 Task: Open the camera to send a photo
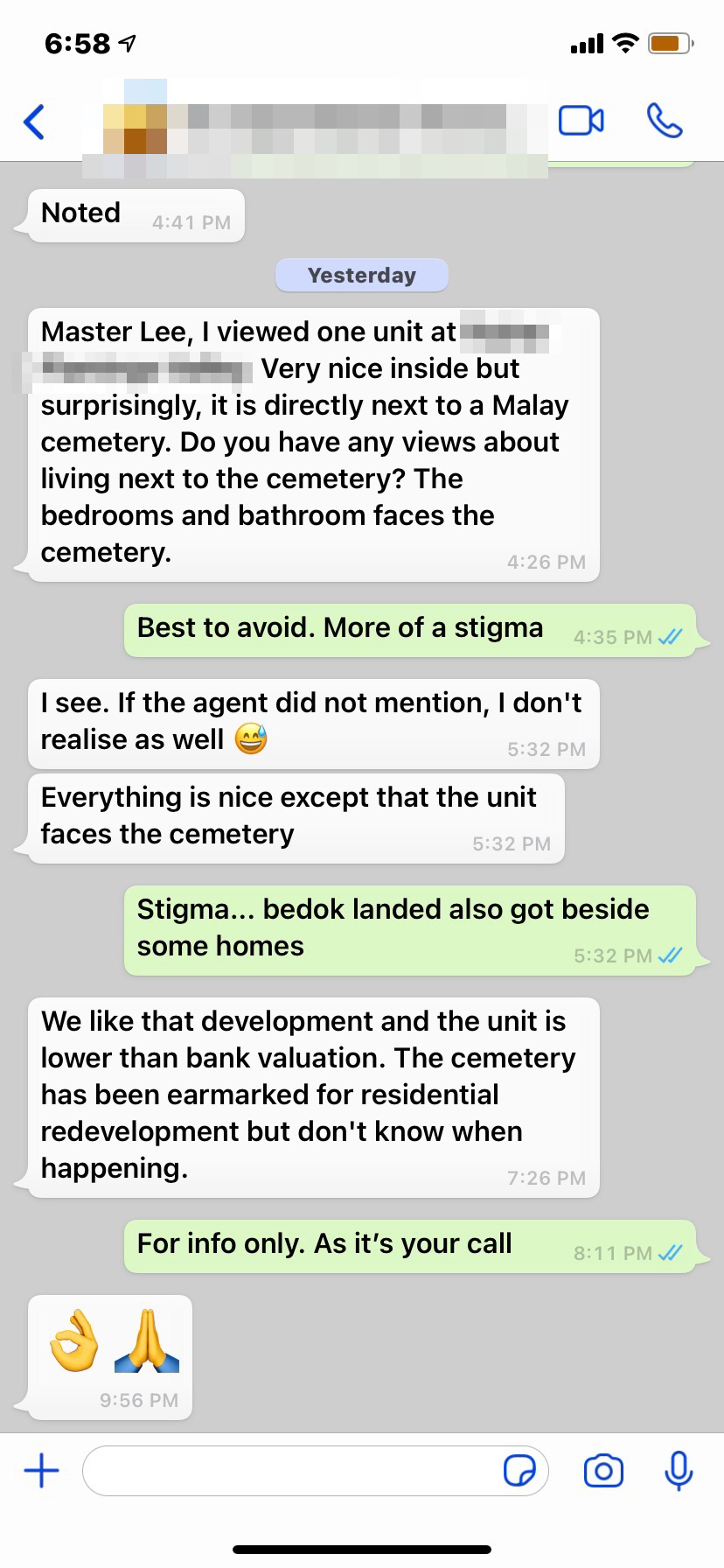pos(603,1471)
